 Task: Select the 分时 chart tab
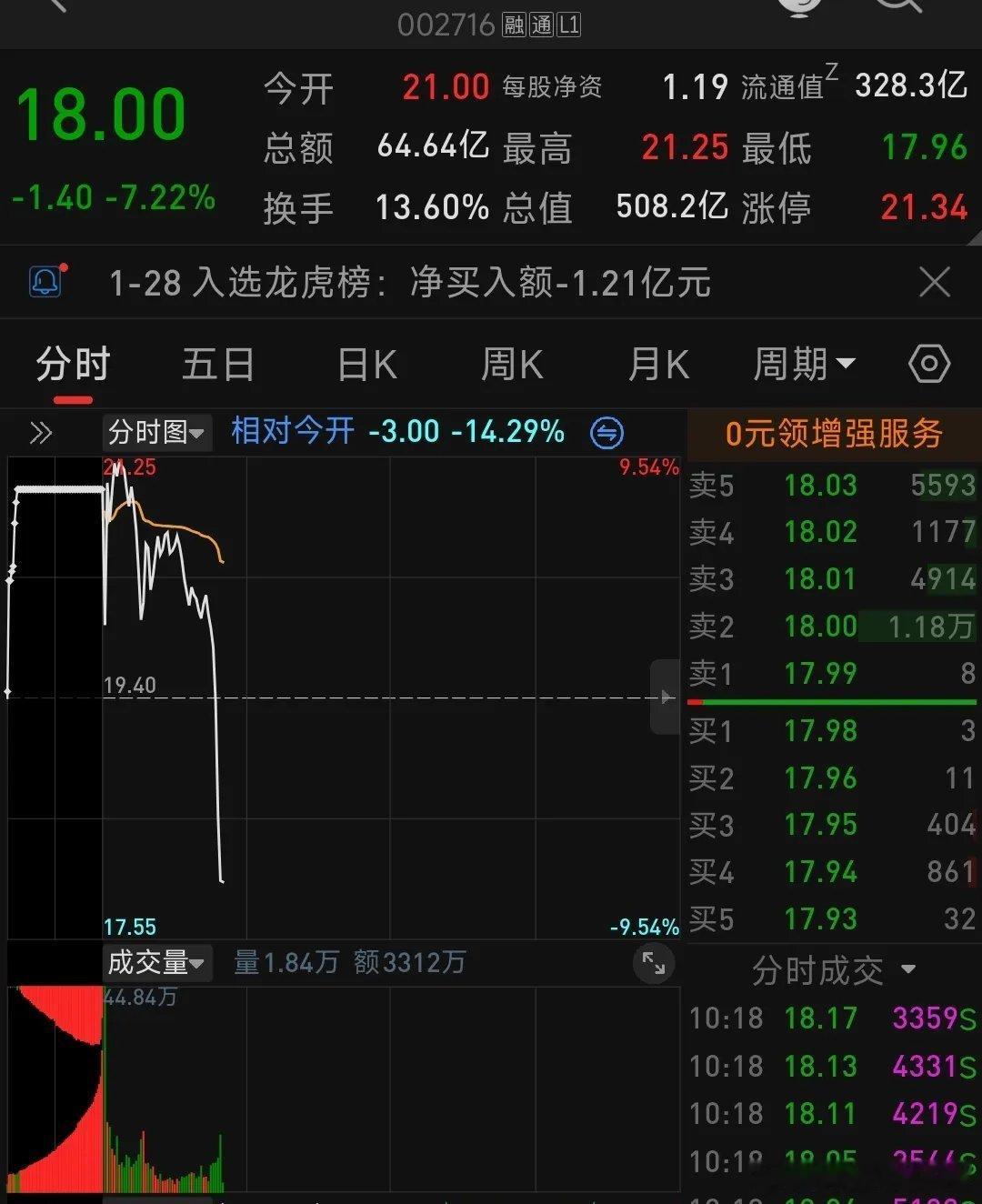[72, 363]
